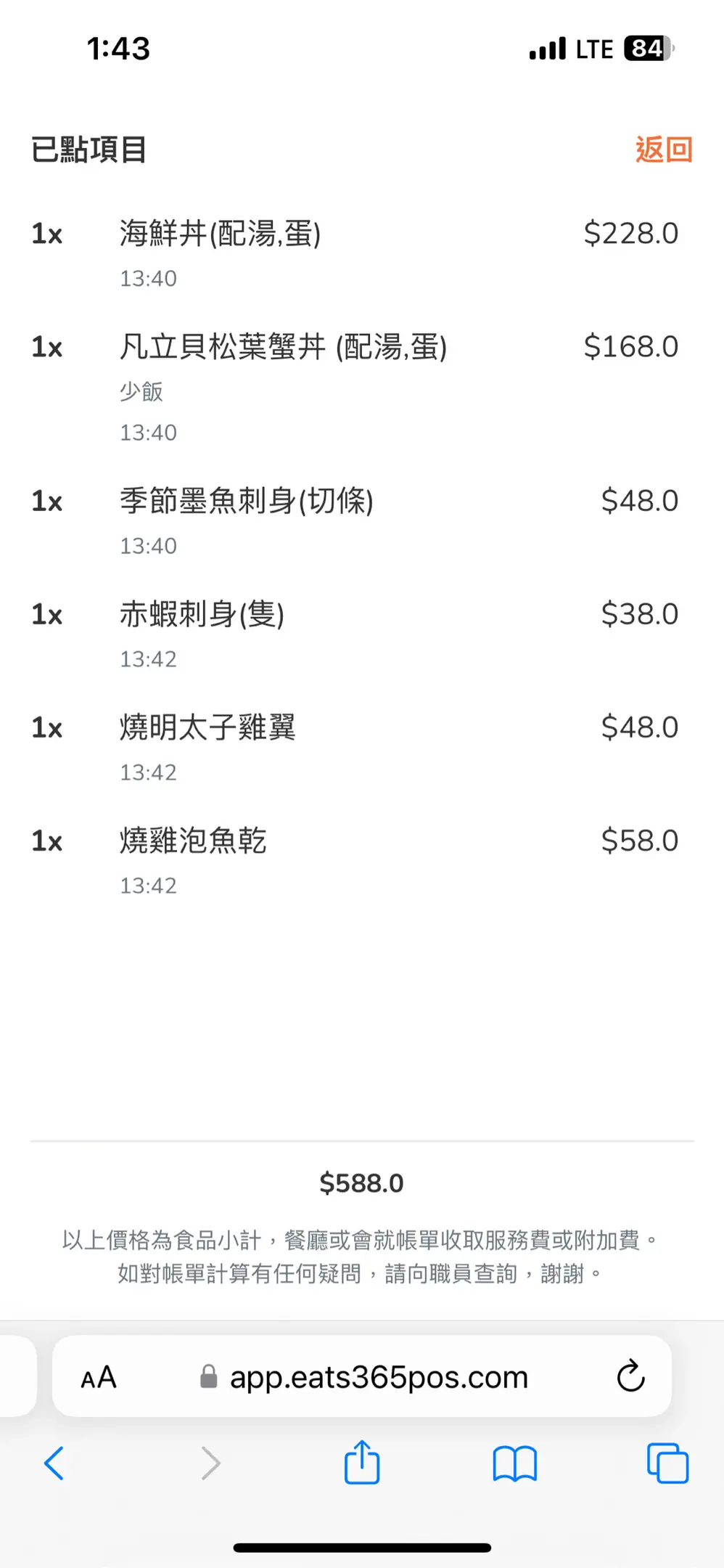Screen dimensions: 724x1568
Task: Show all open tabs
Action: coord(667,1463)
